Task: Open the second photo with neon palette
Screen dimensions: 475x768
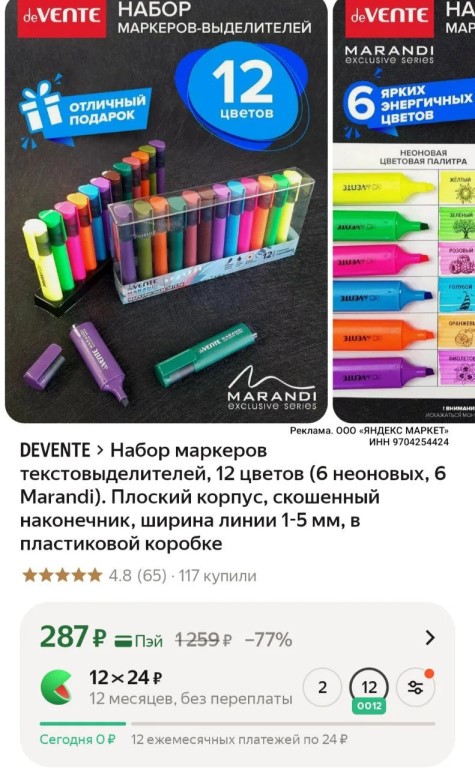Action: (404, 210)
